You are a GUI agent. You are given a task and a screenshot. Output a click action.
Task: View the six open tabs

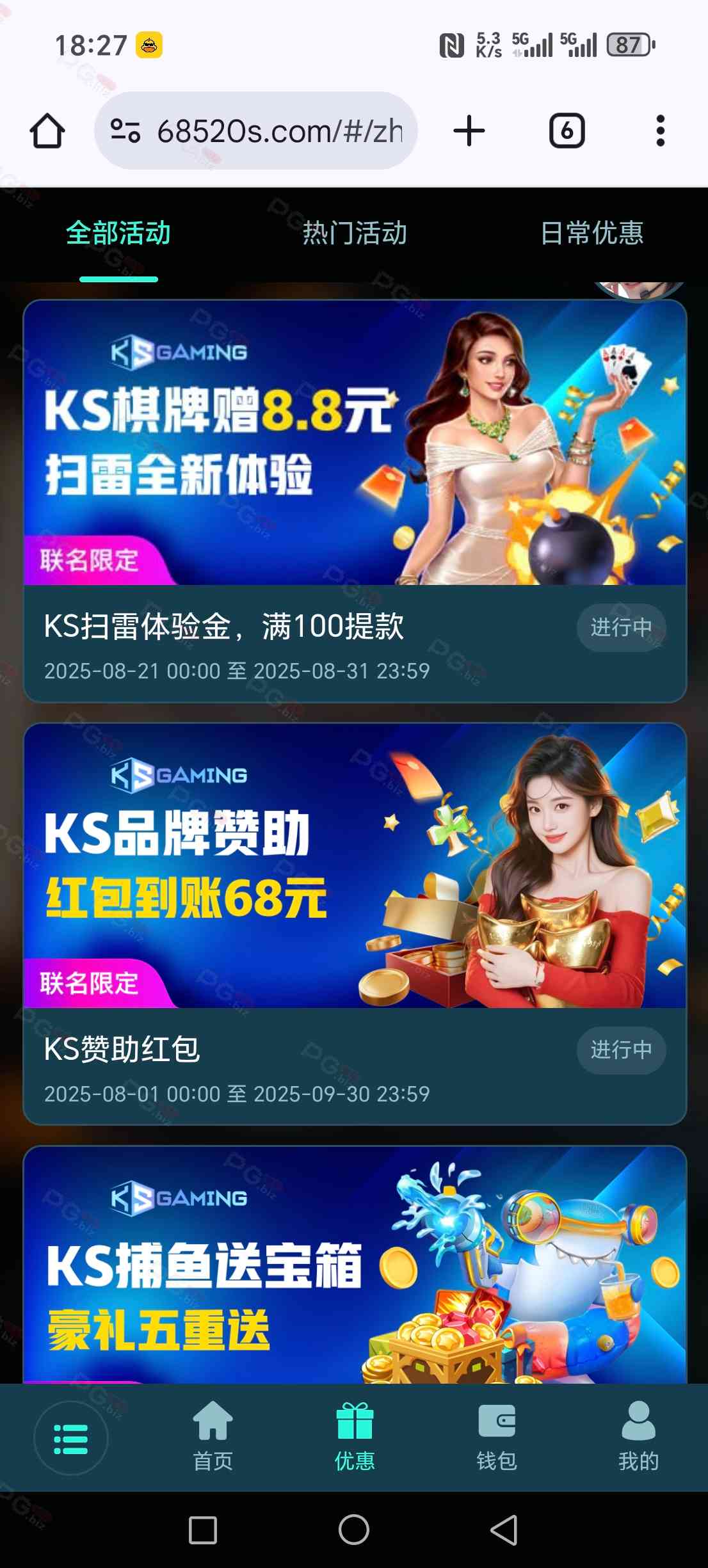(x=567, y=131)
